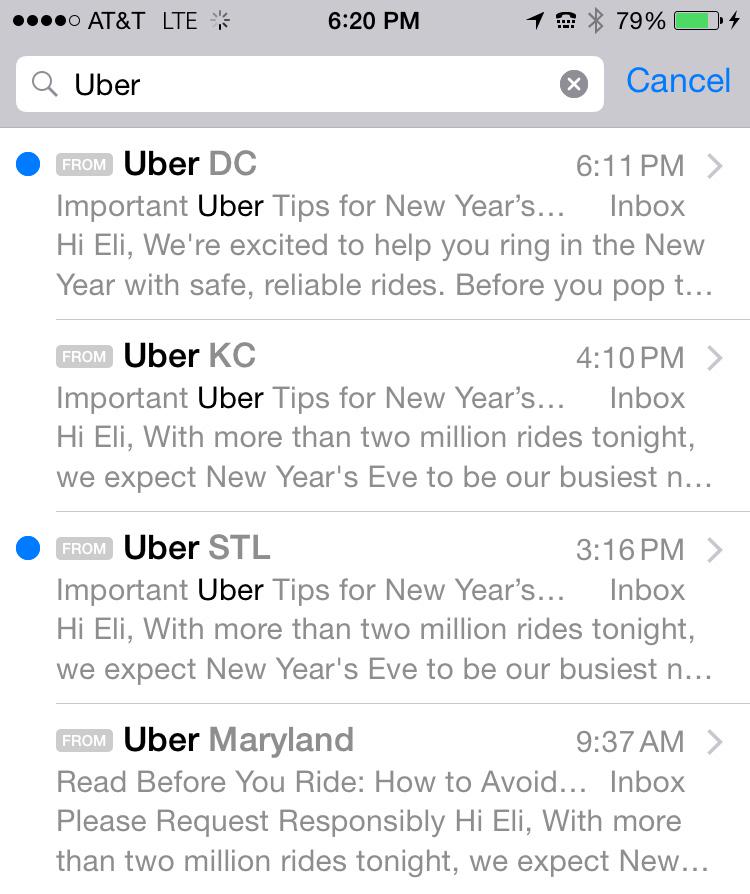The image size is (750, 894).
Task: Open the email from Uber Maryland
Action: click(x=375, y=799)
